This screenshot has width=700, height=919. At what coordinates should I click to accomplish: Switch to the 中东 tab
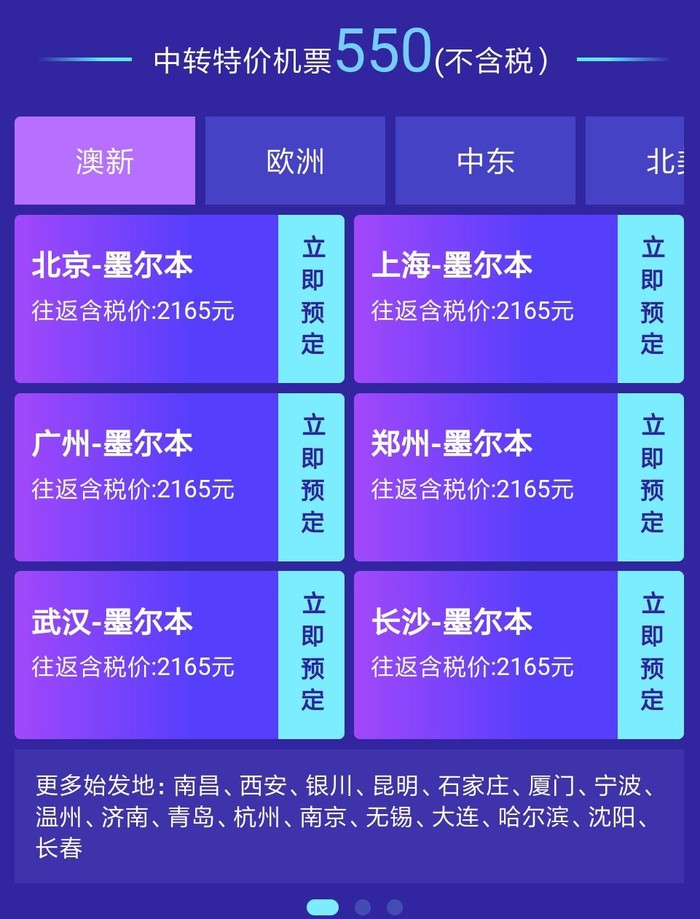[485, 161]
